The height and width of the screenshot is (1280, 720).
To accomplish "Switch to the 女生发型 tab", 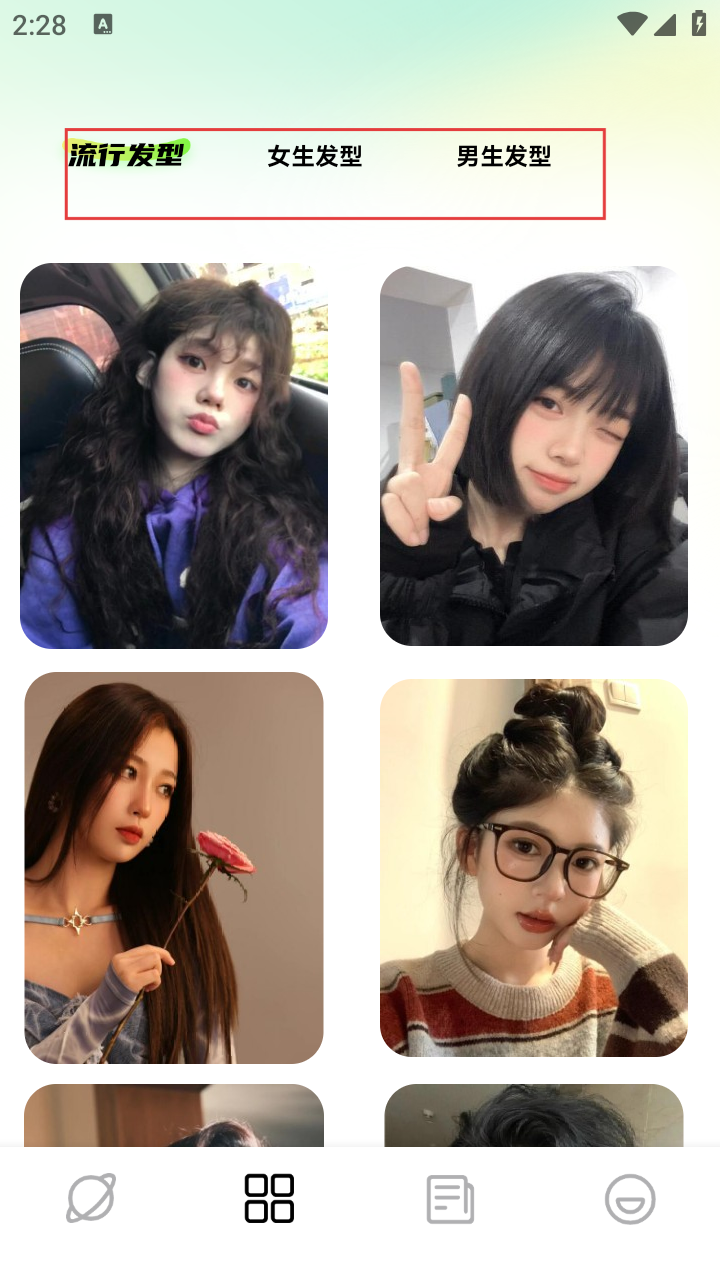I will click(314, 157).
